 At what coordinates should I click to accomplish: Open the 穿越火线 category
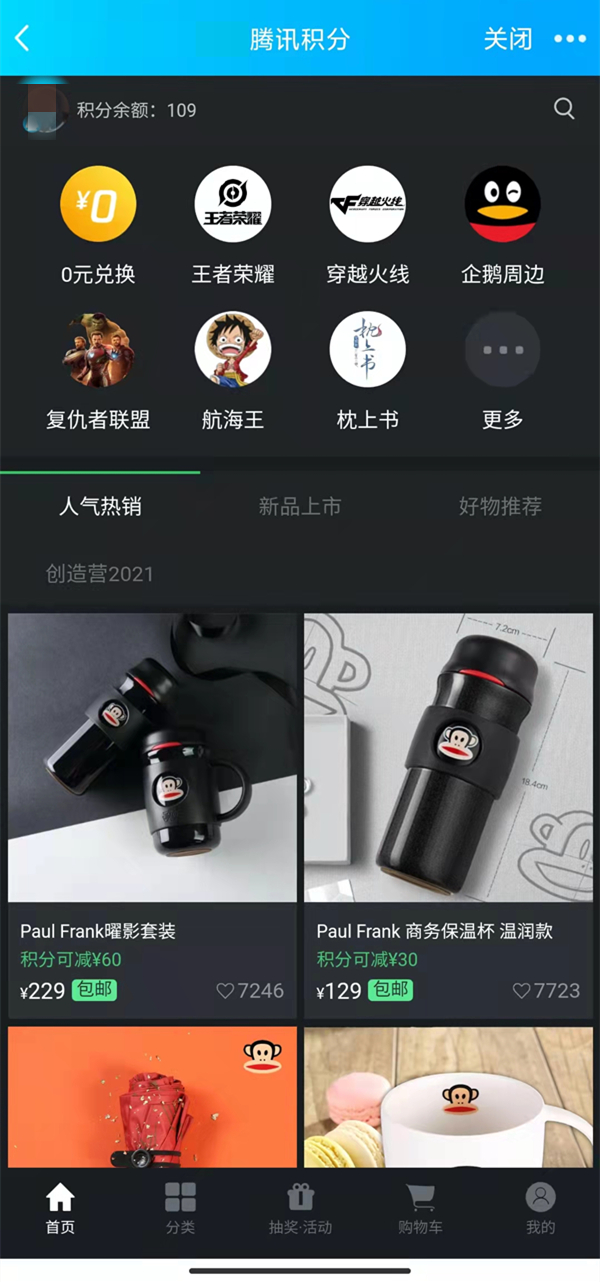[x=368, y=205]
